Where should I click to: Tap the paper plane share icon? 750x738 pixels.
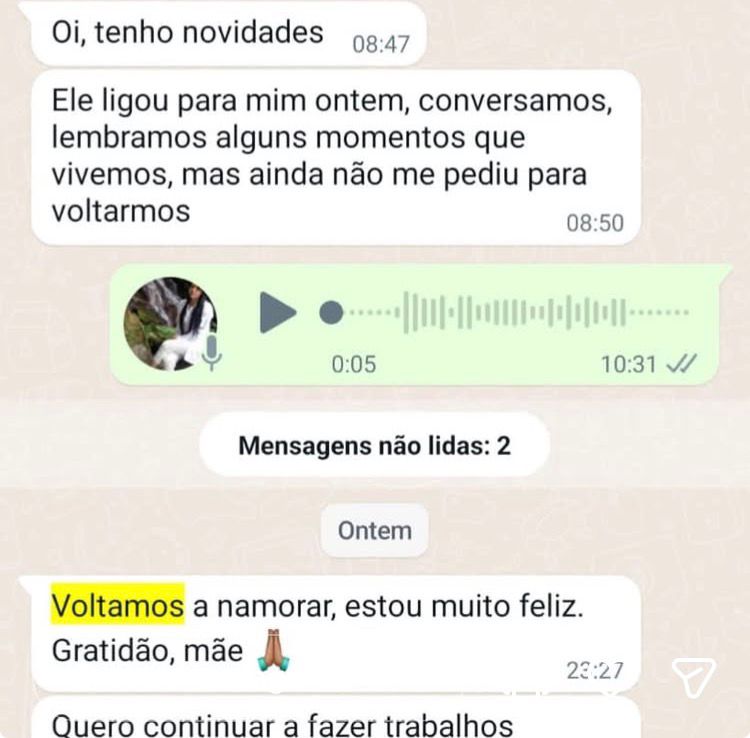(692, 677)
